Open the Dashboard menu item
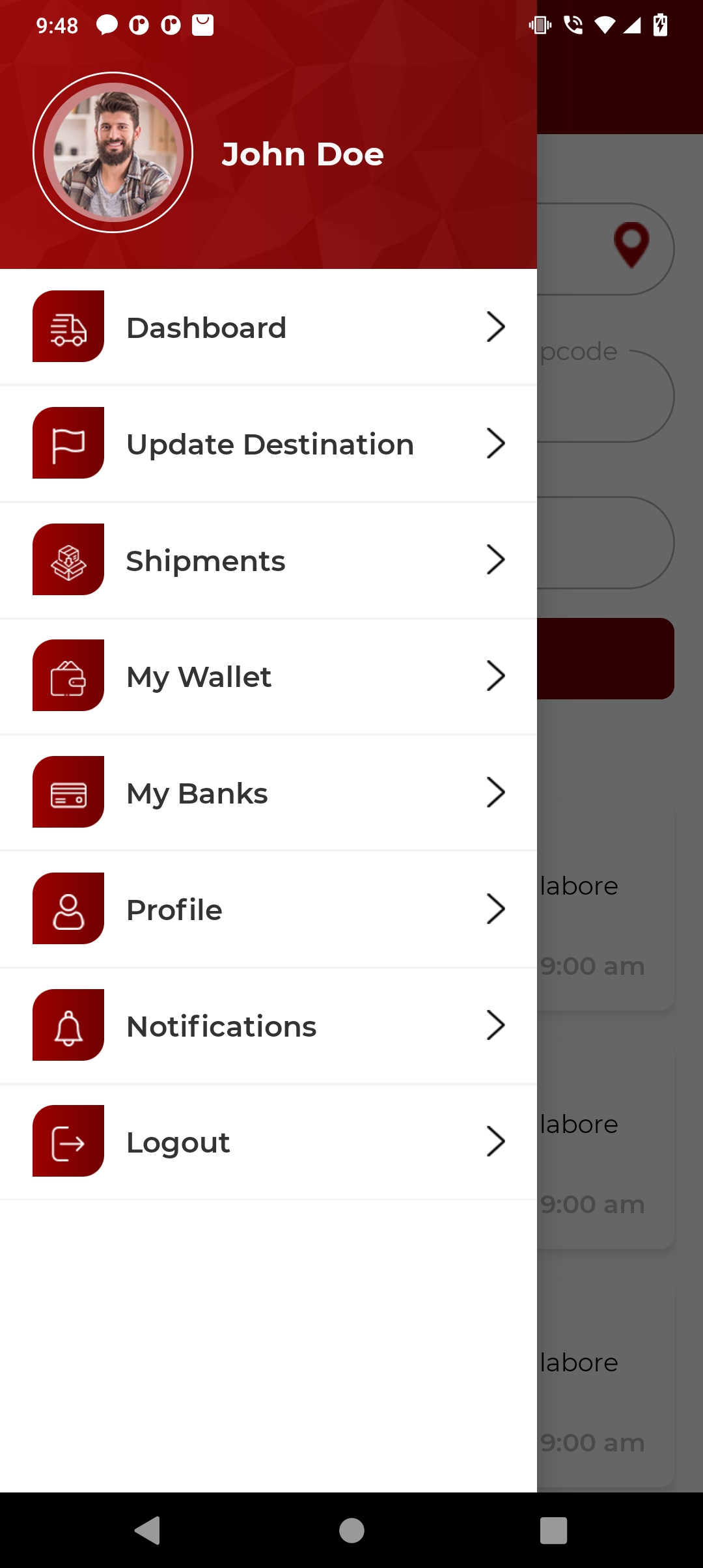Image resolution: width=703 pixels, height=1568 pixels. click(268, 327)
